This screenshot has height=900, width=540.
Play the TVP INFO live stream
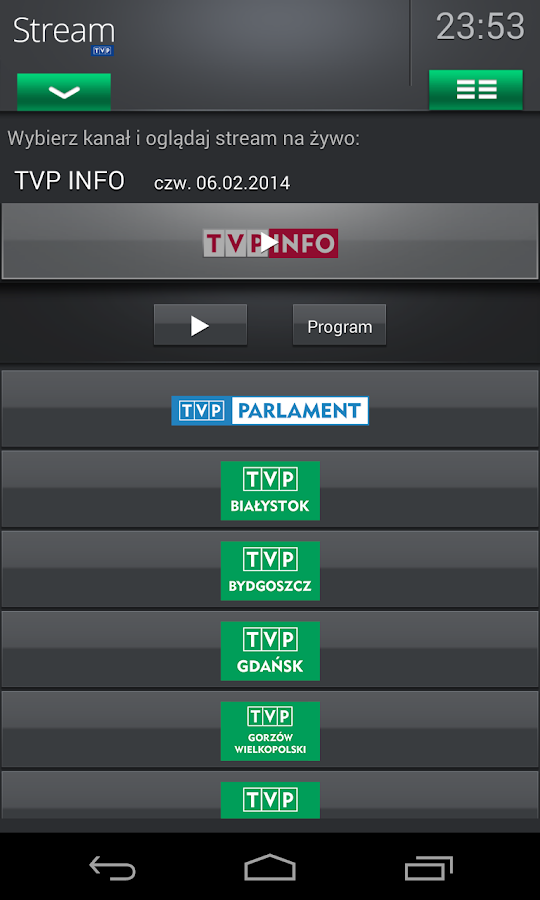[200, 325]
